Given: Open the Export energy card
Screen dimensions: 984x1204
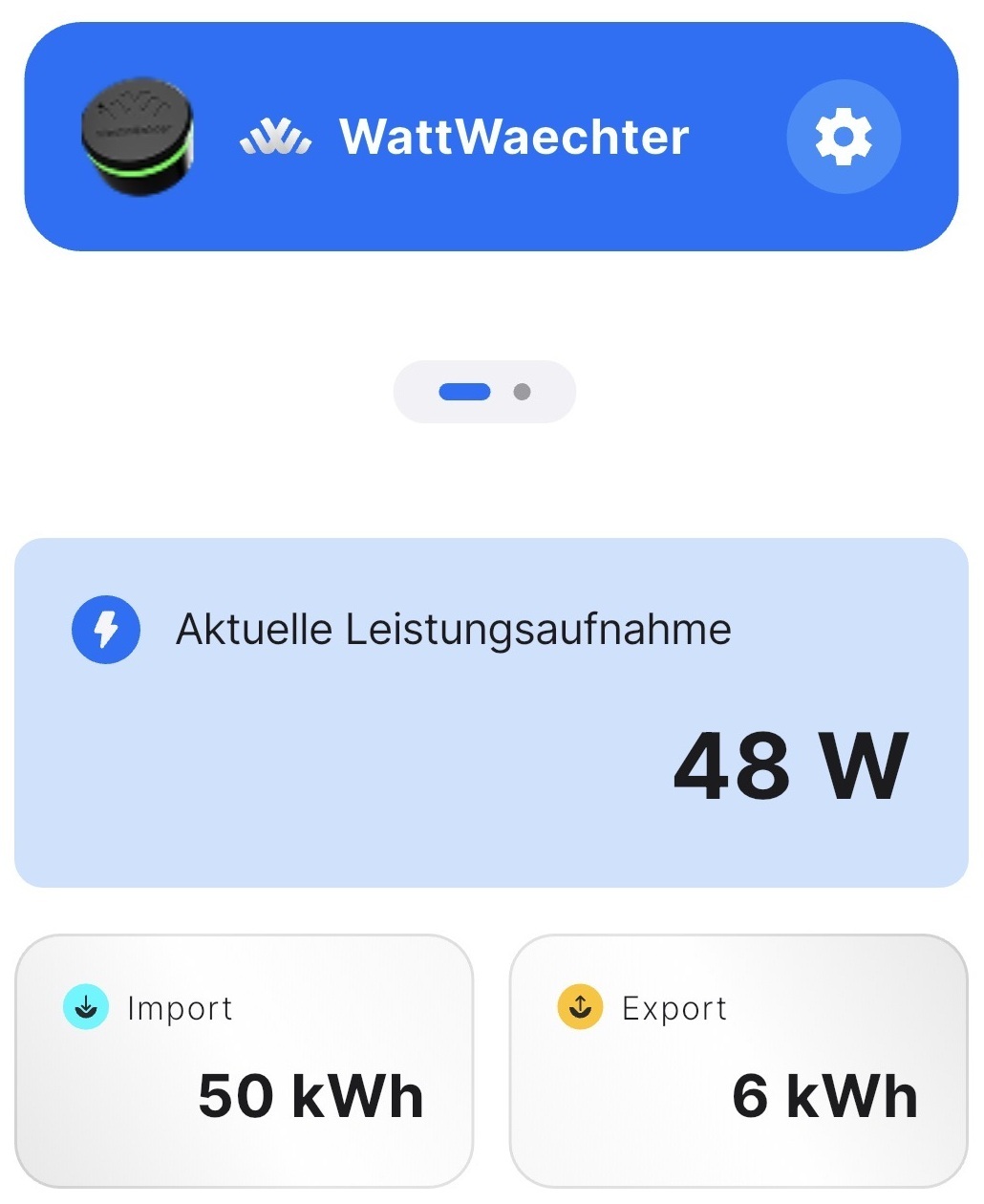Looking at the screenshot, I should click(738, 1061).
